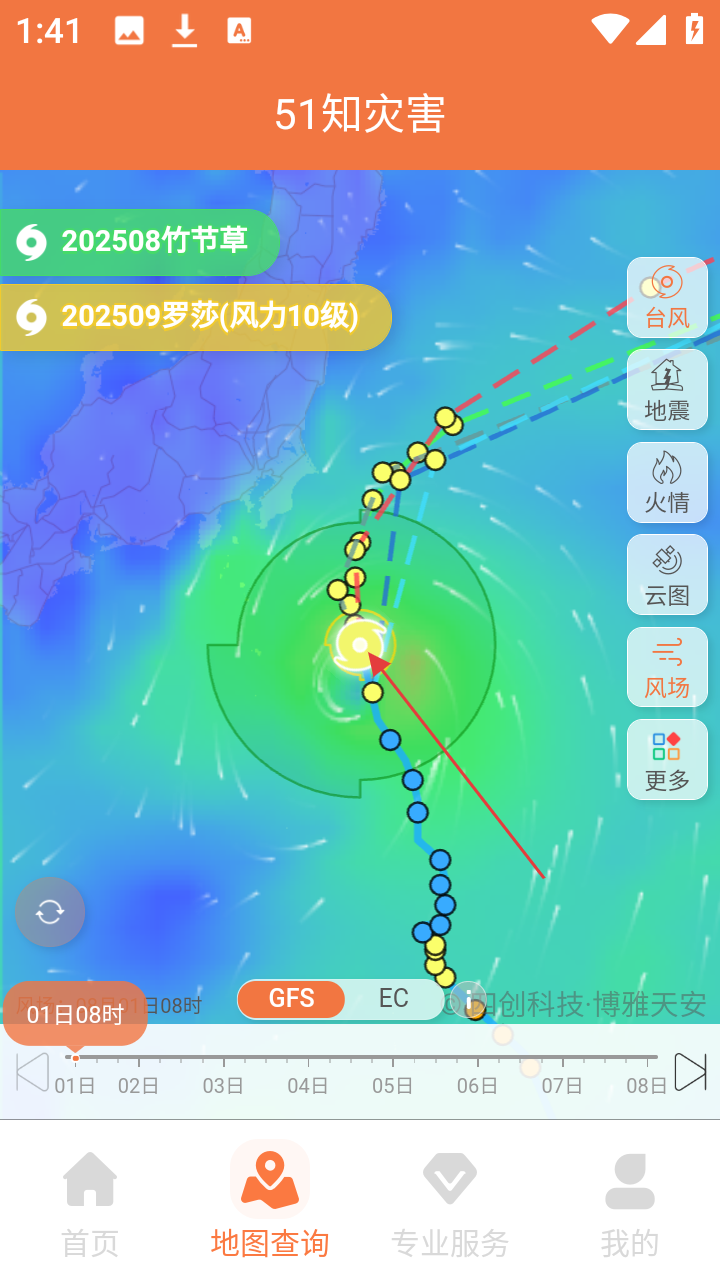Open the info icon beside EC
720x1280 pixels.
467,999
